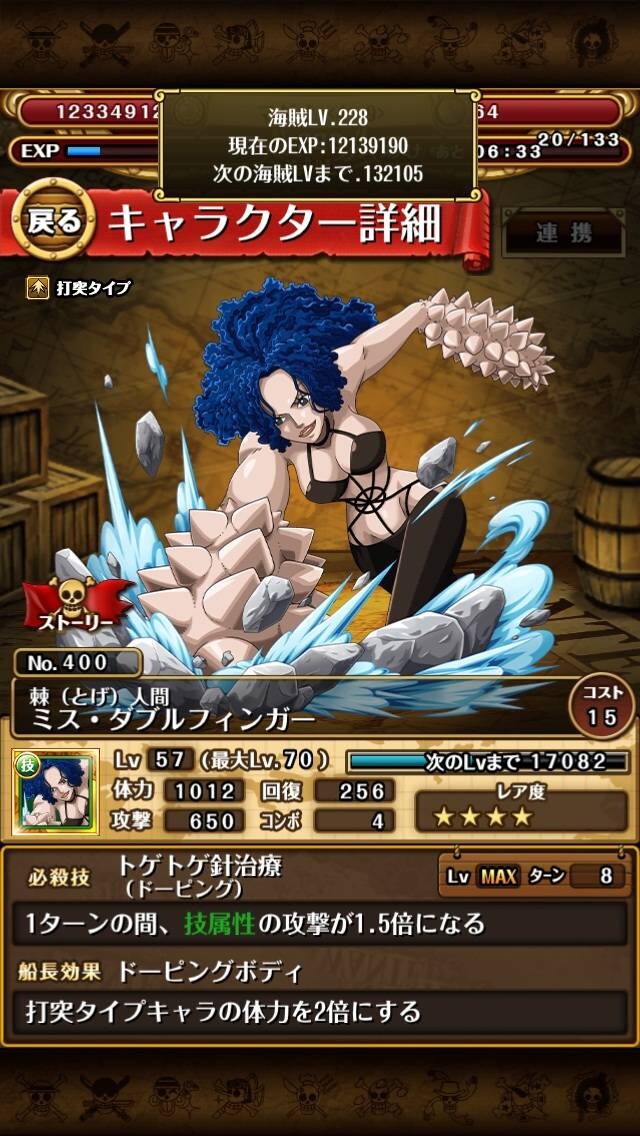Tap the EXP bar at the top
The height and width of the screenshot is (1136, 640).
coord(85,151)
